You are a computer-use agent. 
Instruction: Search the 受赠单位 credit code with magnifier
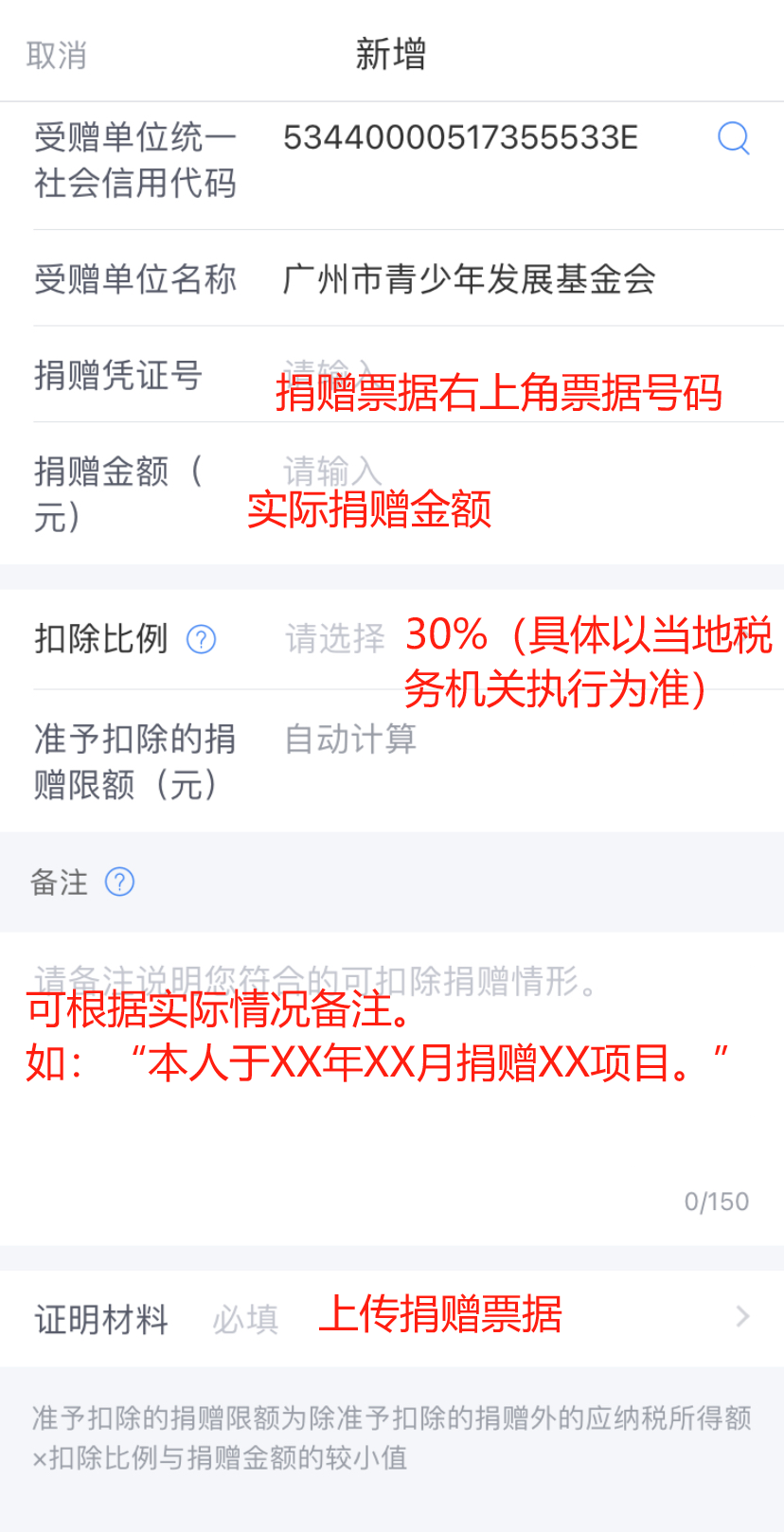pyautogui.click(x=734, y=138)
